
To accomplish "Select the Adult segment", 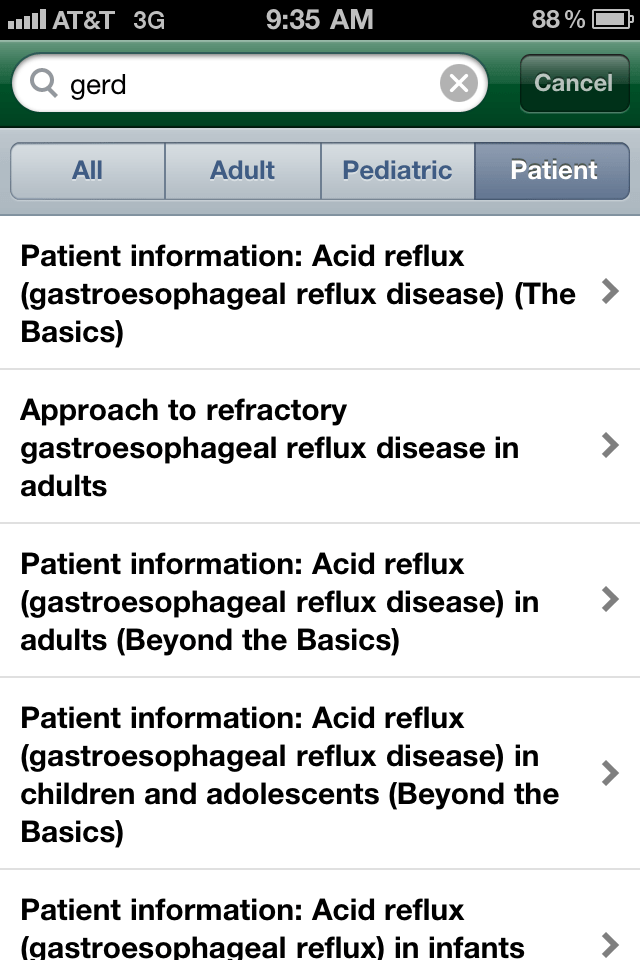I will (242, 171).
